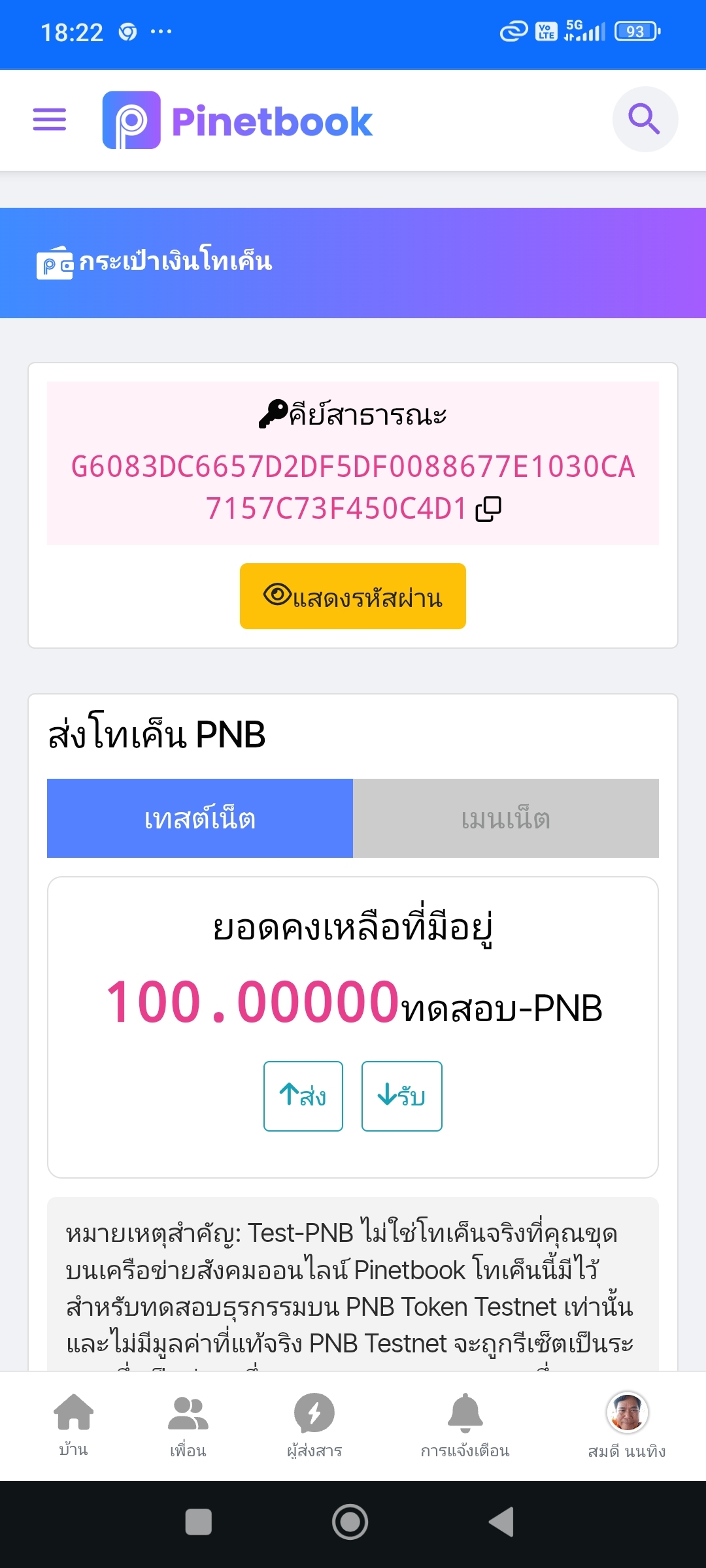The height and width of the screenshot is (1568, 706).
Task: Switch to the เทสต์เน็ต tab
Action: pyautogui.click(x=200, y=818)
